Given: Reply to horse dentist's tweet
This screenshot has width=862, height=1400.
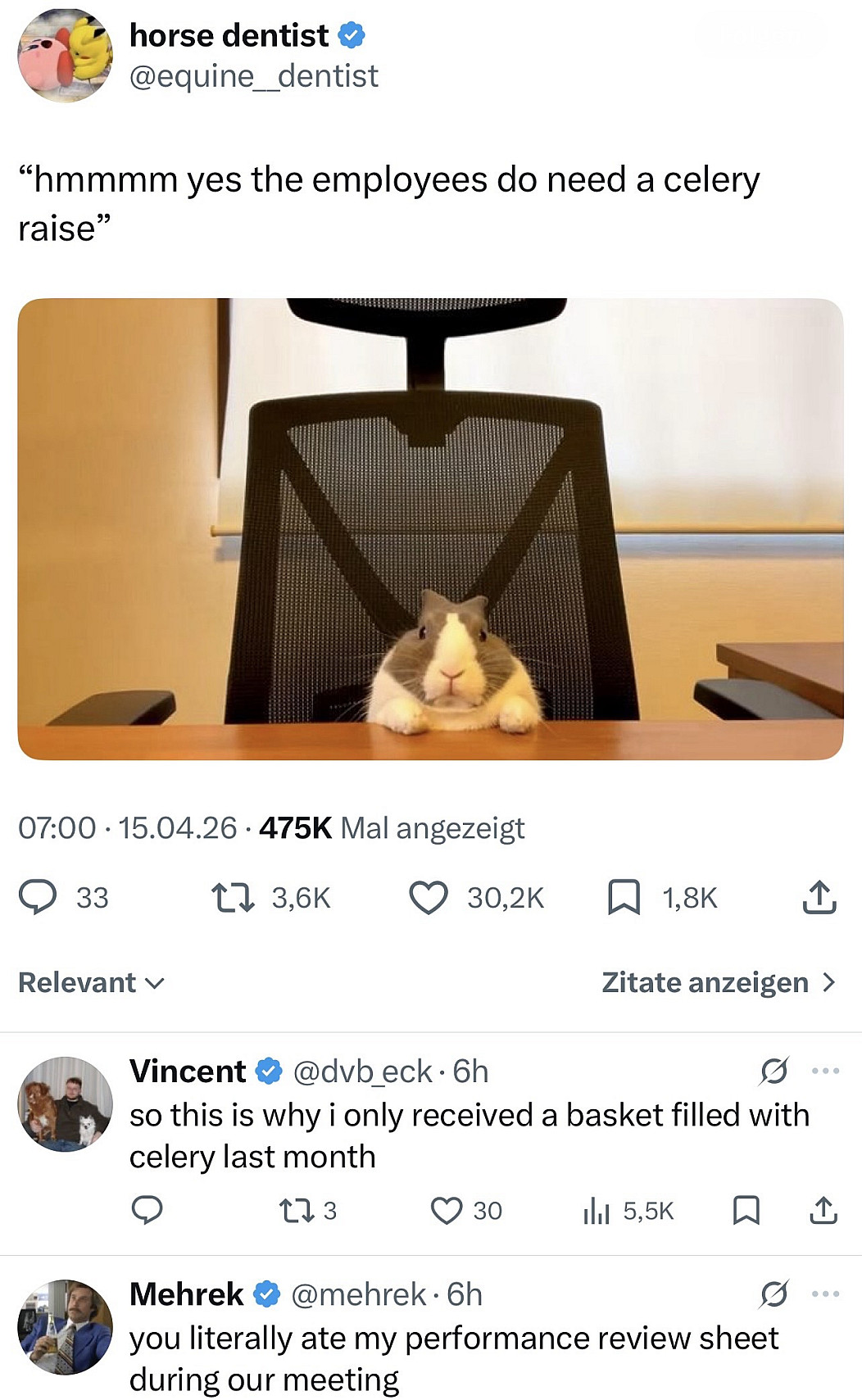Looking at the screenshot, I should click(38, 897).
